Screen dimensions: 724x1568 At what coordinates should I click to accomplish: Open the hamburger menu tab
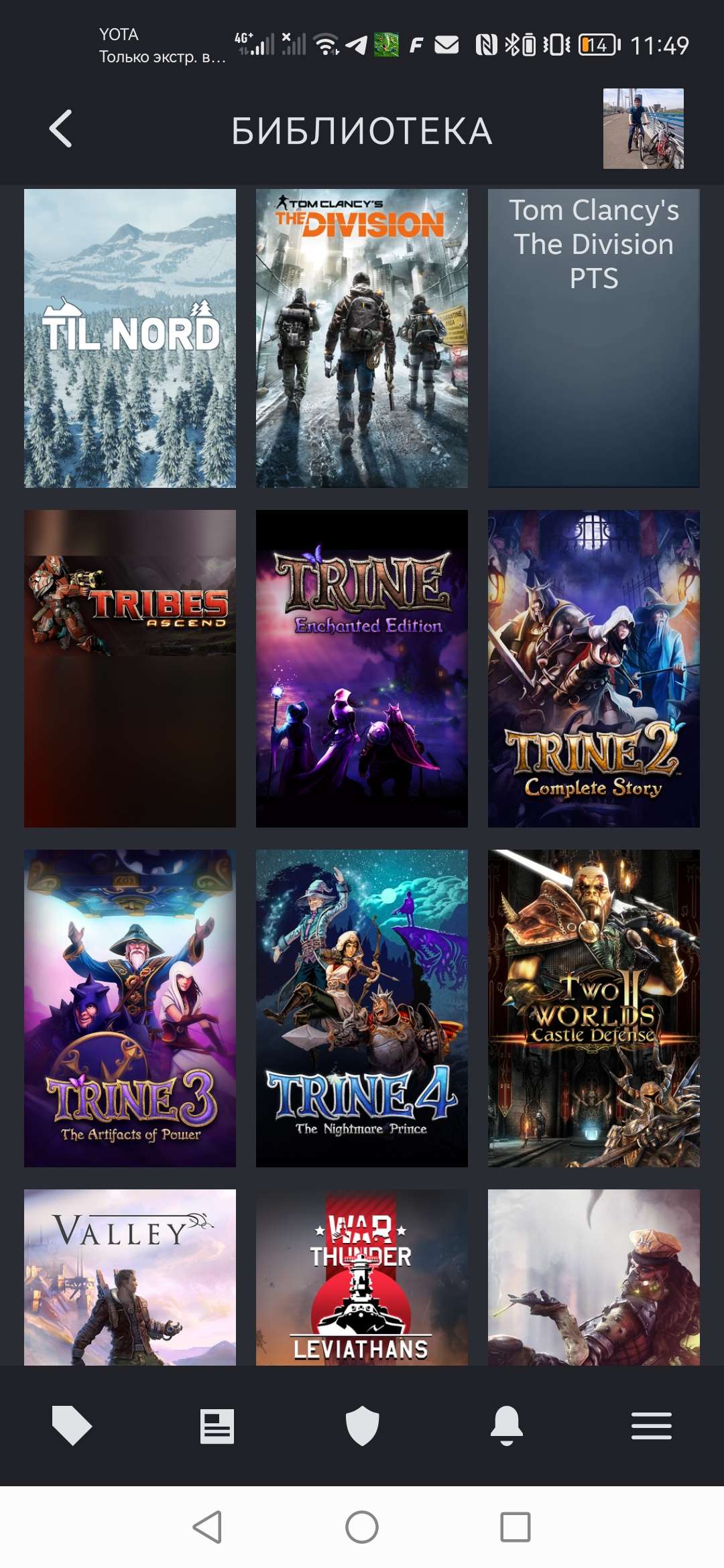651,1425
